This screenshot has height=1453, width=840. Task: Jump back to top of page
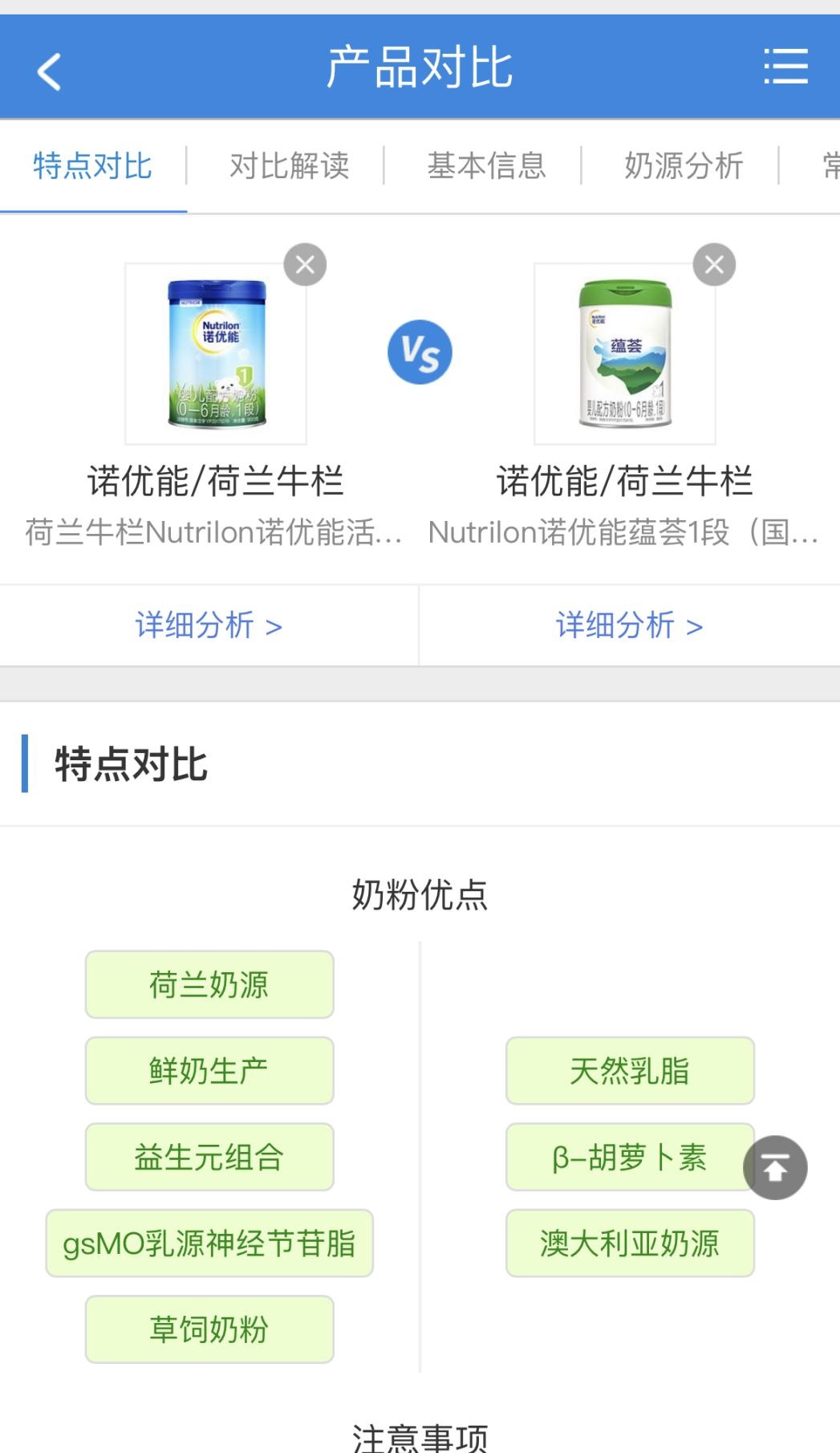coord(775,1168)
